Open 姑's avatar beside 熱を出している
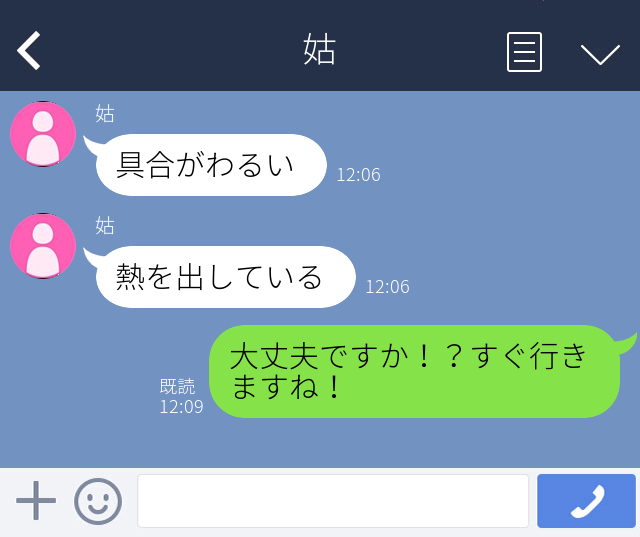640x537 pixels. 43,246
